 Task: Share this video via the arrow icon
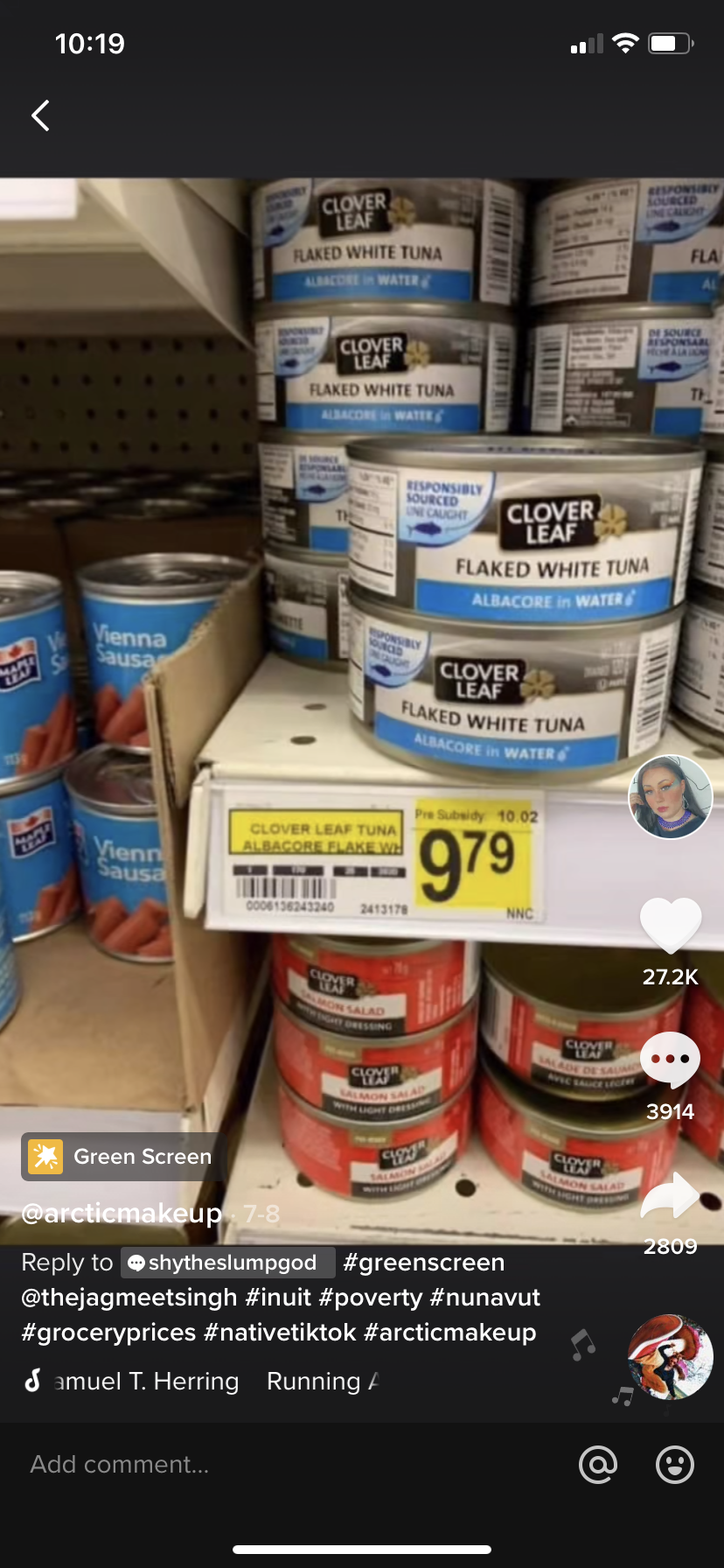670,1196
